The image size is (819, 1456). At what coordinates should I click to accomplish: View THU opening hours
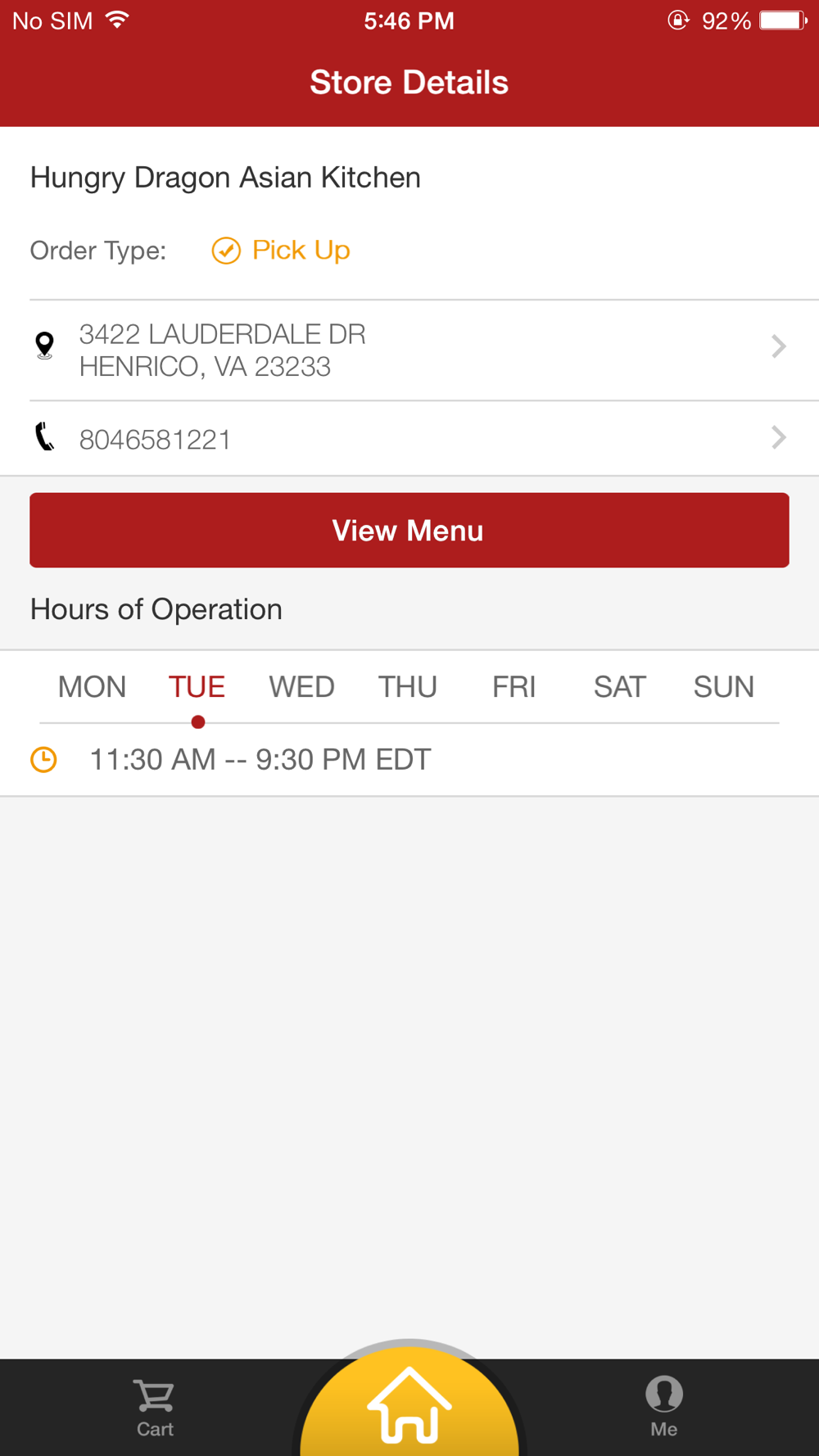[407, 687]
